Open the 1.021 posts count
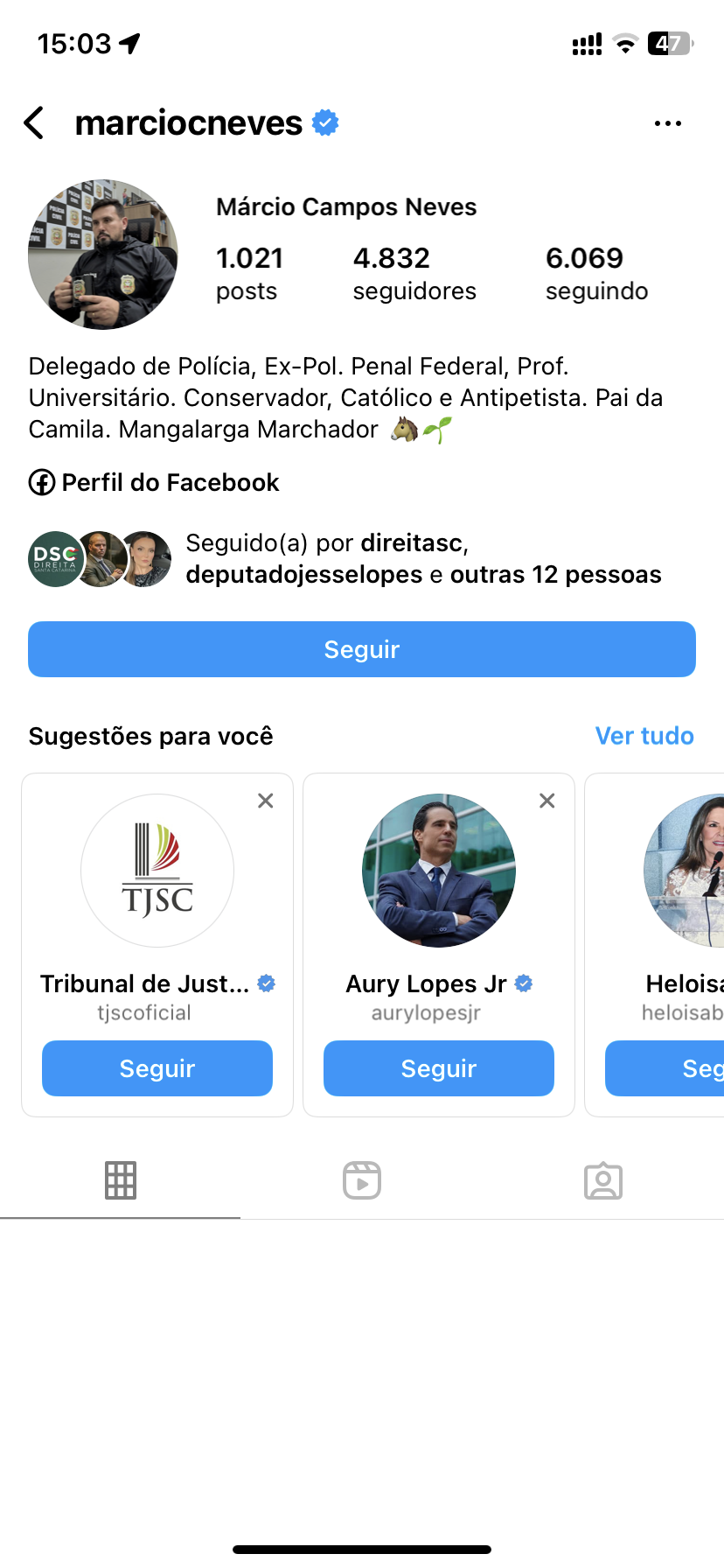The height and width of the screenshot is (1568, 724). 249,273
